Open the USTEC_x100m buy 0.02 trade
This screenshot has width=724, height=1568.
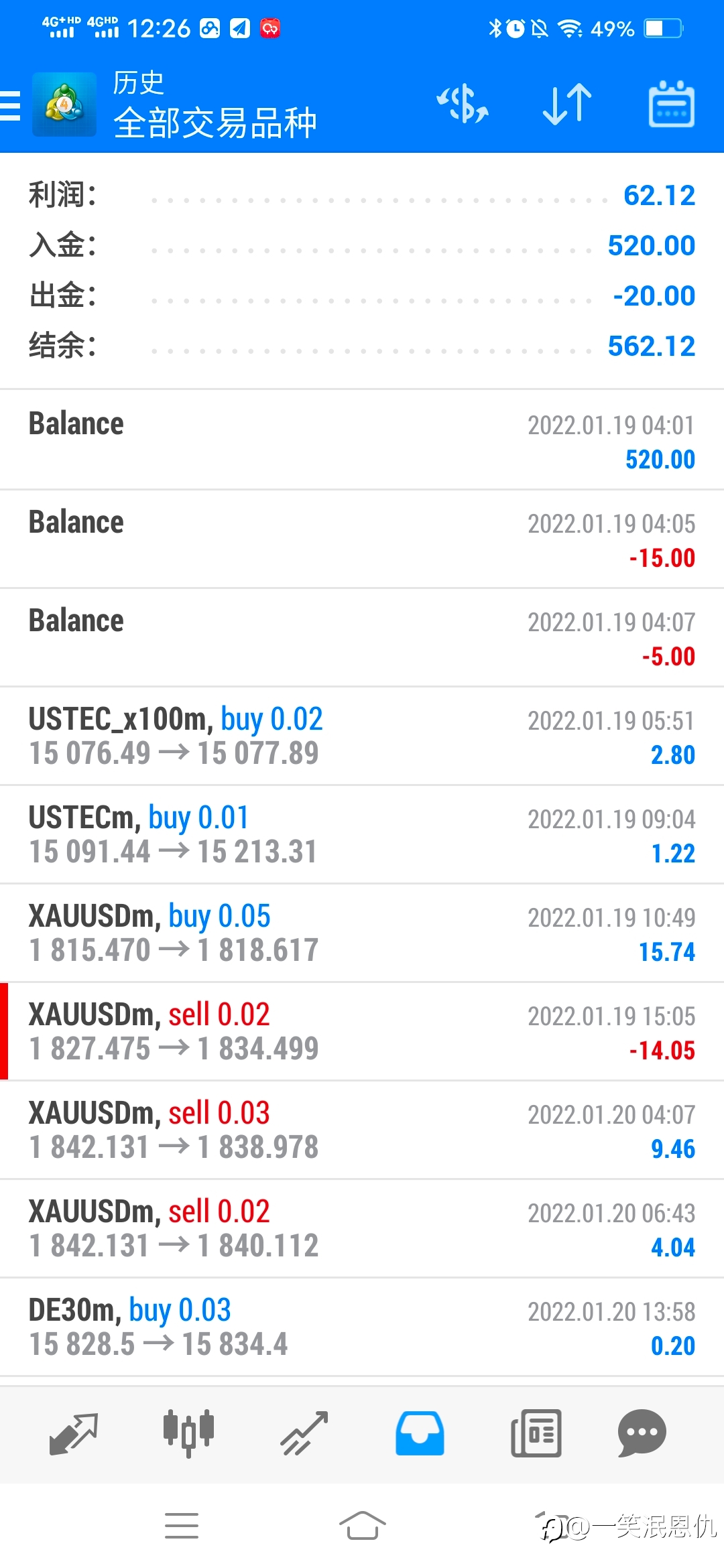coord(362,736)
